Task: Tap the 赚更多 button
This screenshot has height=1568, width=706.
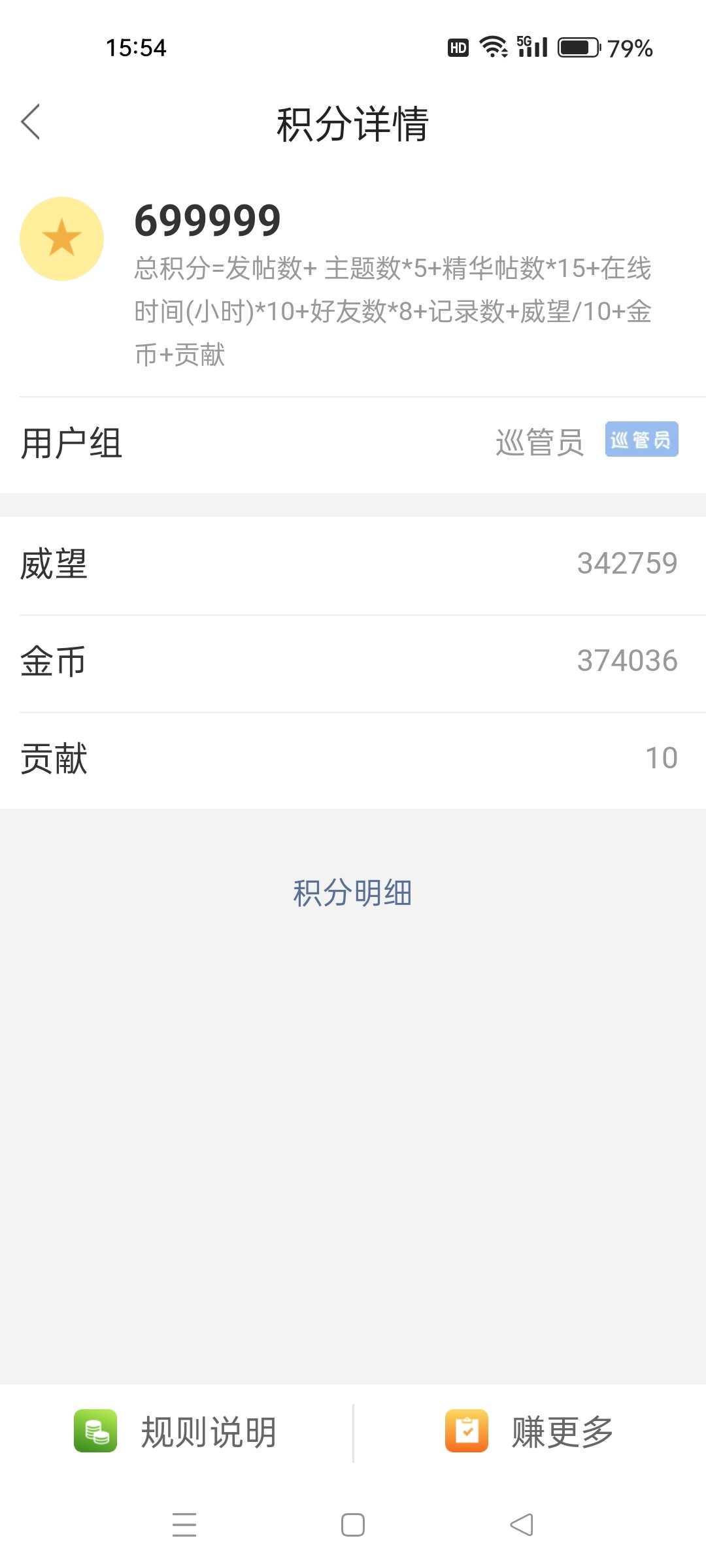Action: (x=529, y=1432)
